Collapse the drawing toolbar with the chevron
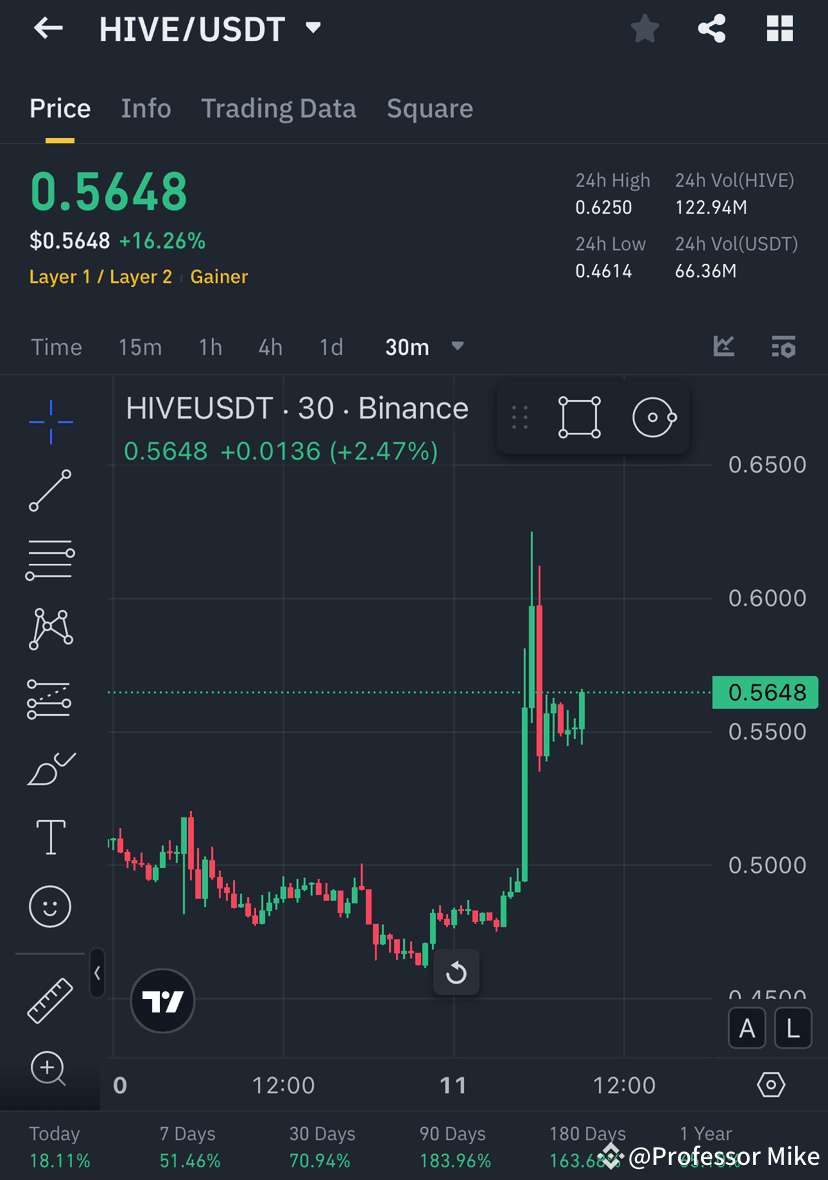Image resolution: width=828 pixels, height=1180 pixels. point(97,973)
